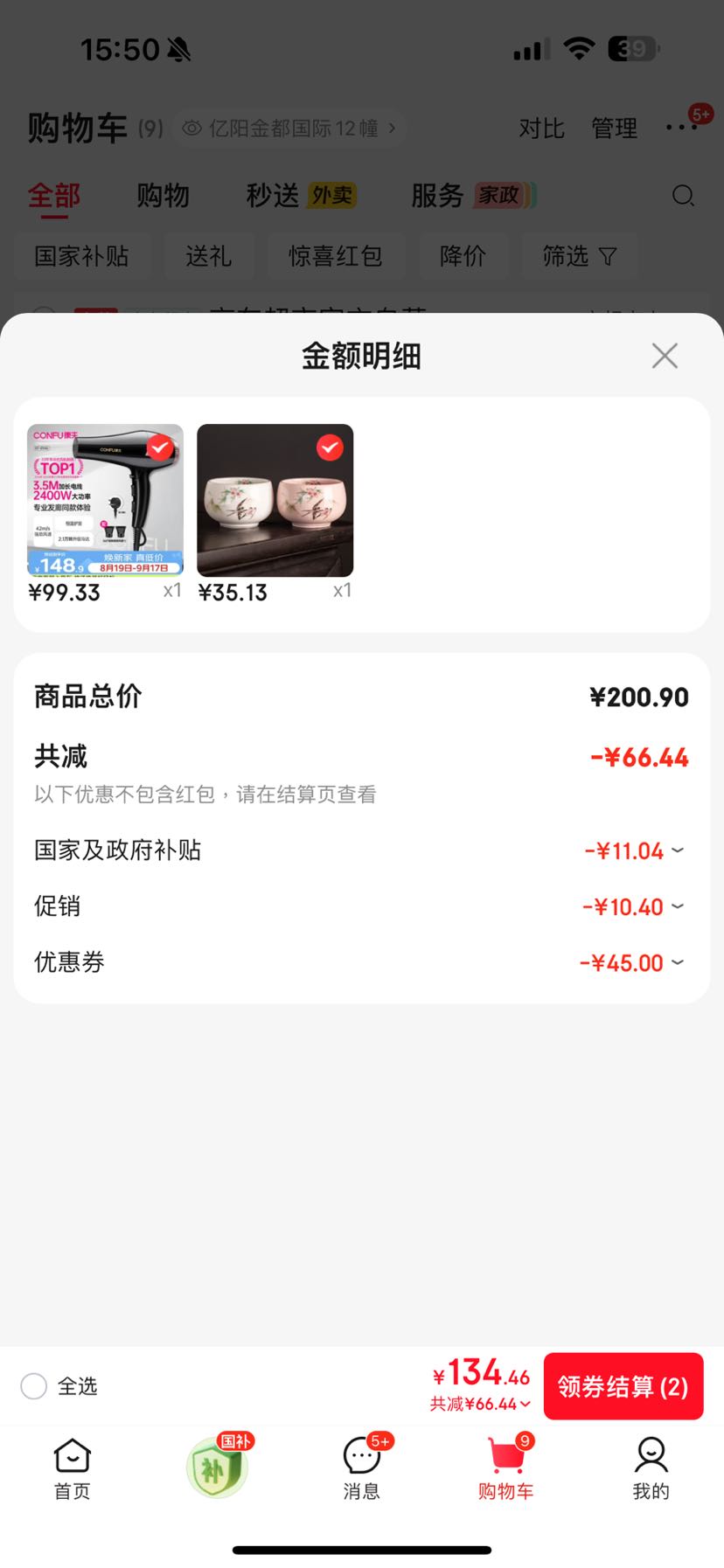Expand the 优惠券 discount details

point(361,962)
